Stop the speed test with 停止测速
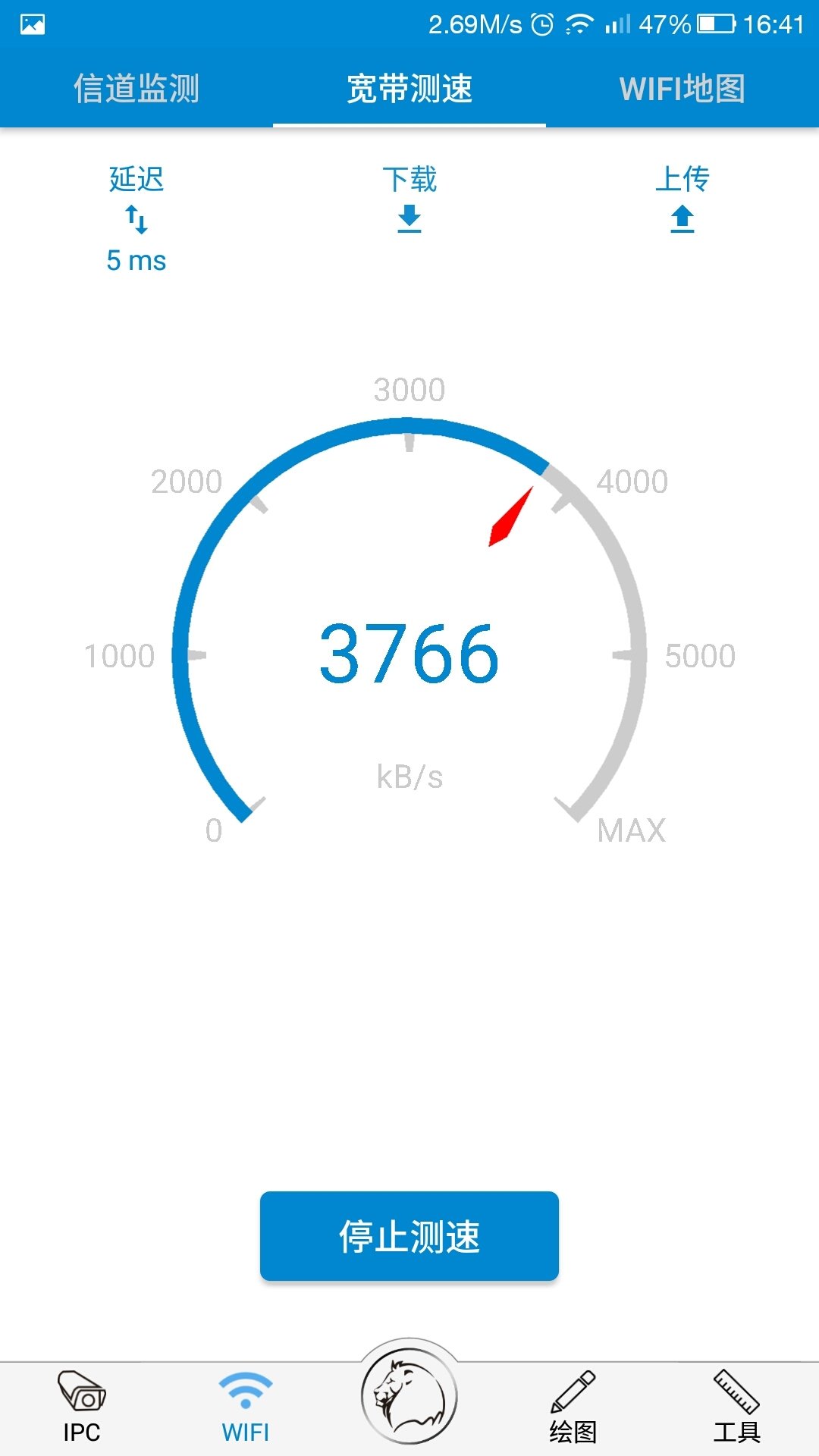This screenshot has width=819, height=1456. [x=409, y=1236]
